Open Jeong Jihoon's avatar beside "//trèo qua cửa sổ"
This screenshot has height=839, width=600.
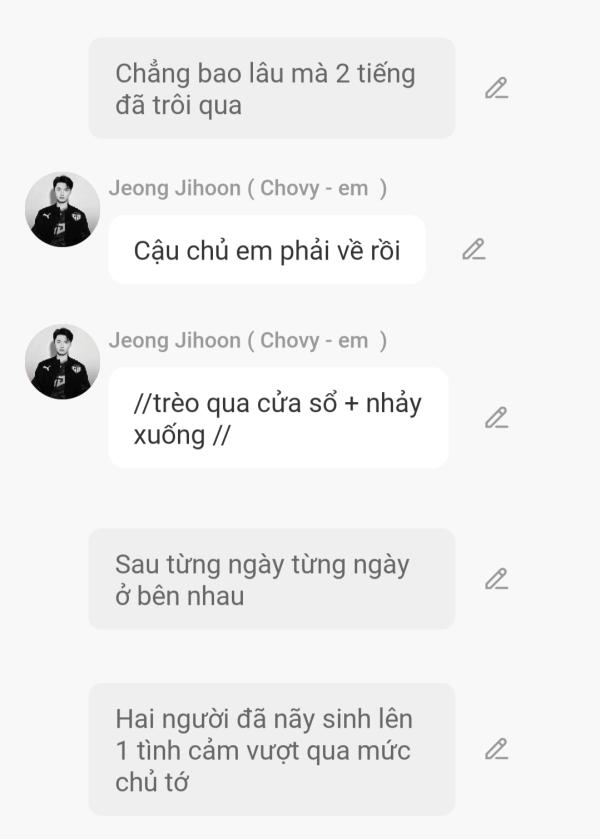[x=62, y=361]
